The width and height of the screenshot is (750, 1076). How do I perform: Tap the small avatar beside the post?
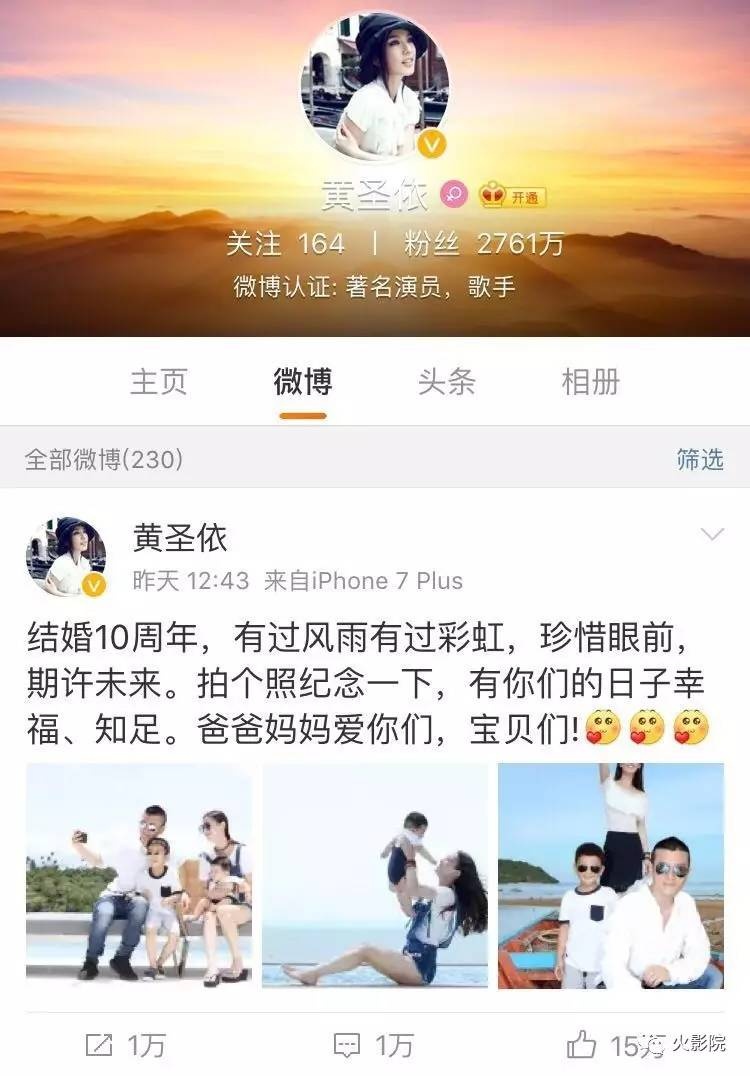(x=66, y=557)
